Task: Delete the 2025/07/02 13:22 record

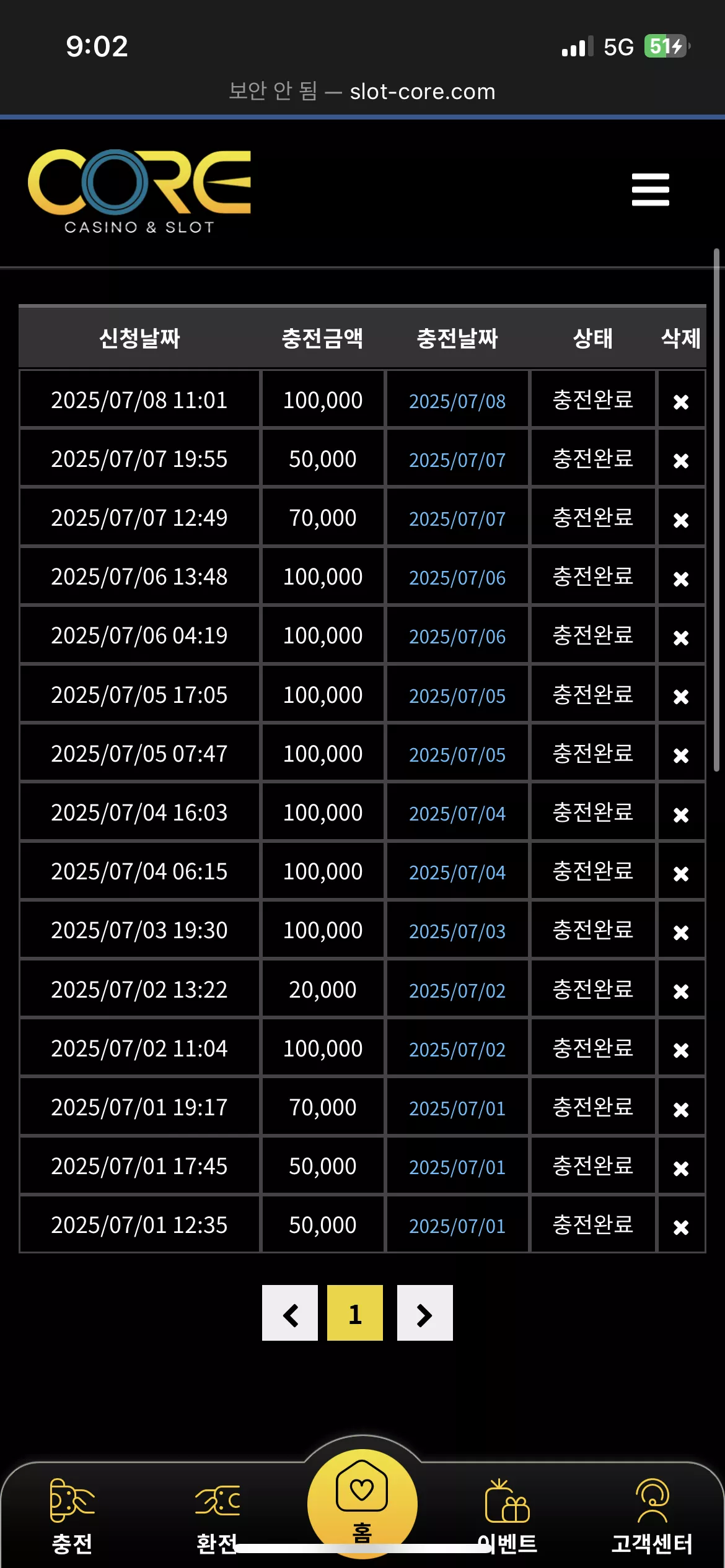Action: click(681, 991)
